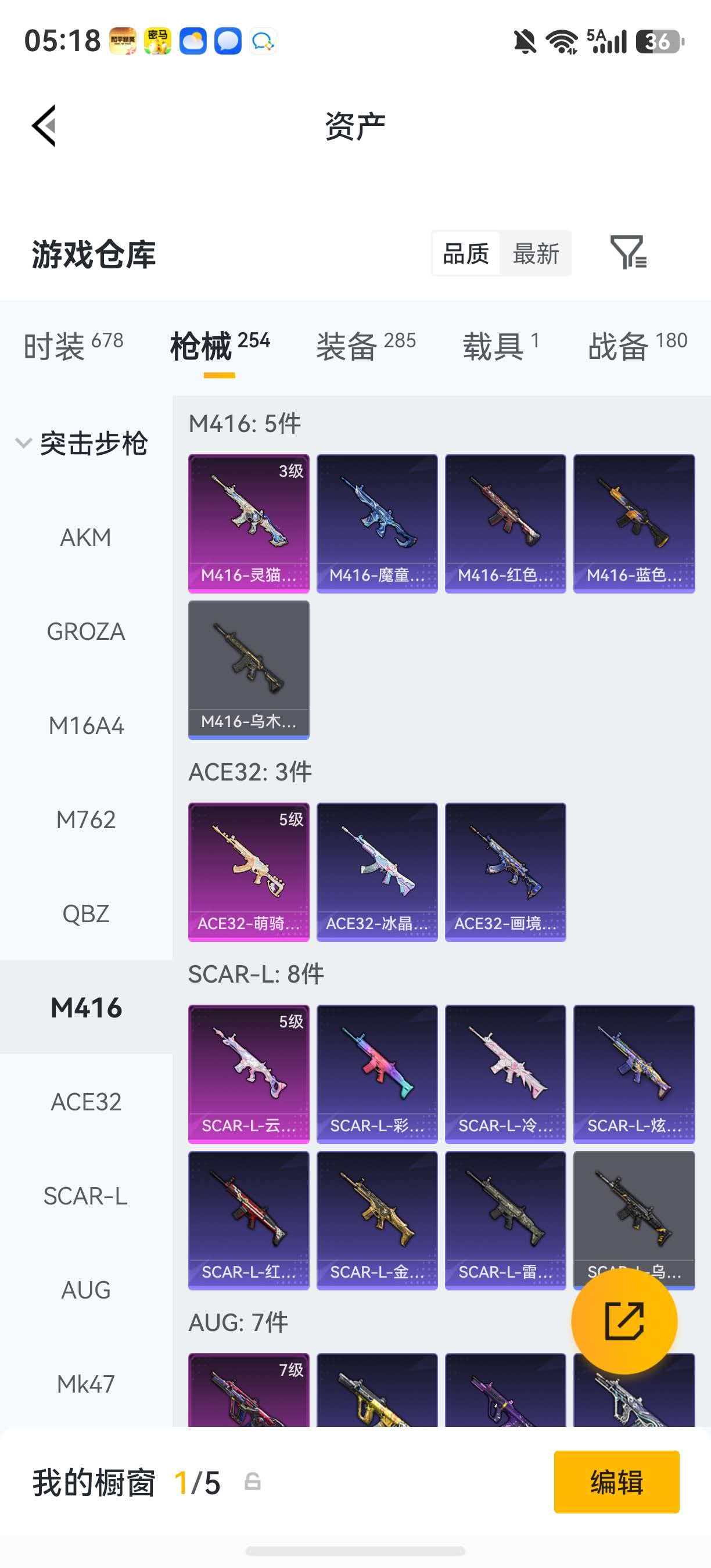Viewport: 711px width, 1568px height.
Task: Sort the warehouse by 最新
Action: click(x=536, y=254)
